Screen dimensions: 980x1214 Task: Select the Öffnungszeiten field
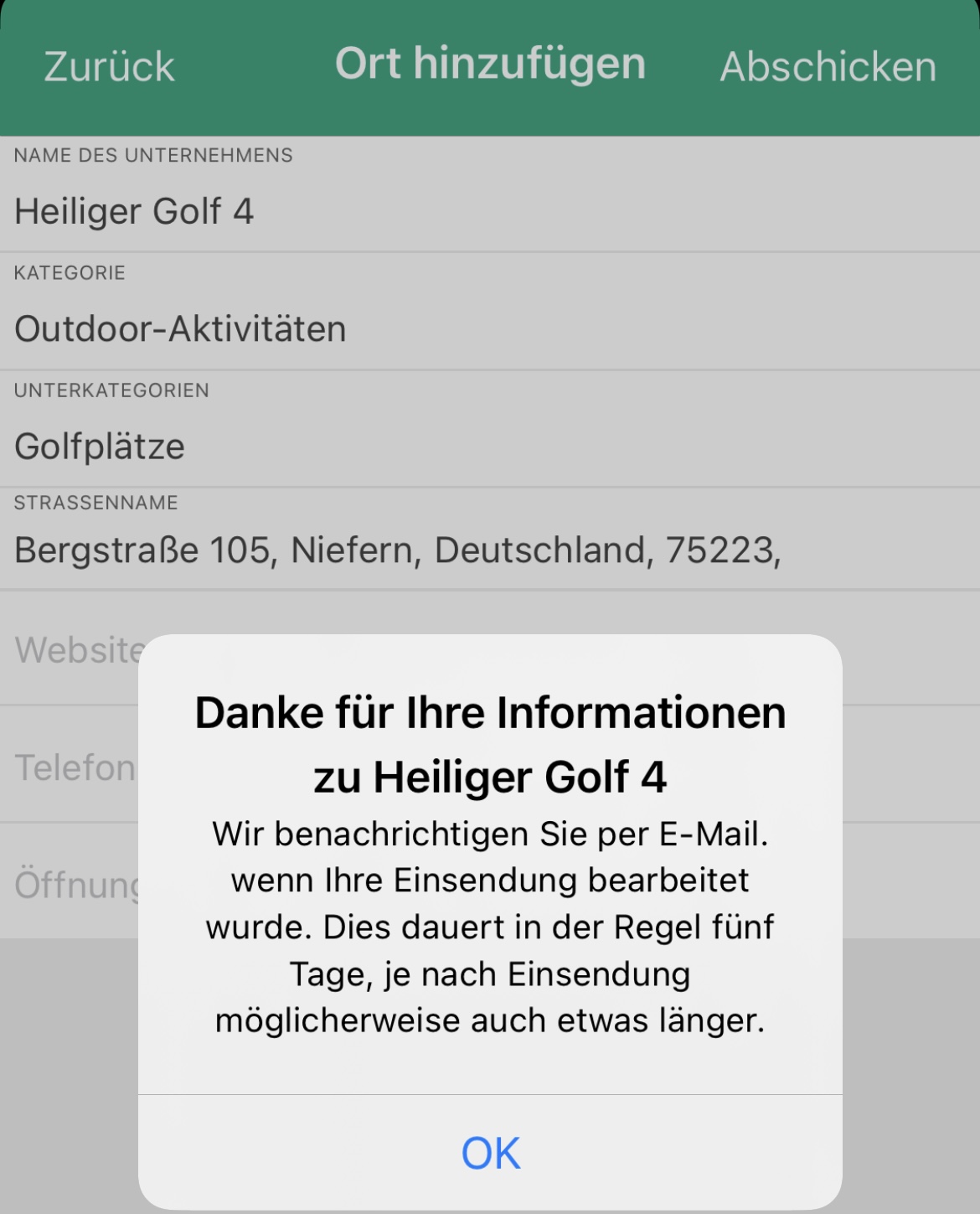pos(75,885)
